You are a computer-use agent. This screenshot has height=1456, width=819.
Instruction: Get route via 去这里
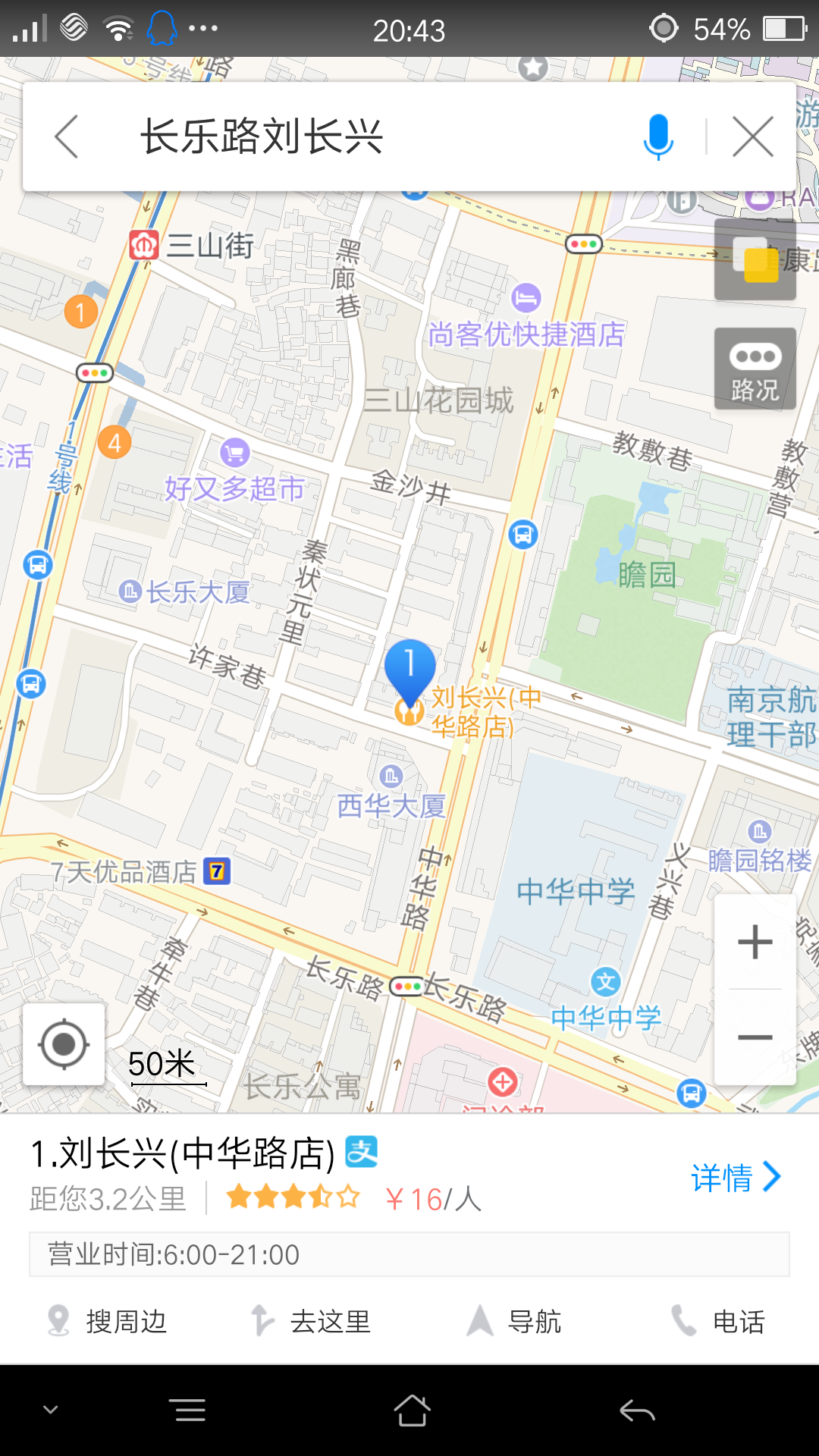[312, 1321]
